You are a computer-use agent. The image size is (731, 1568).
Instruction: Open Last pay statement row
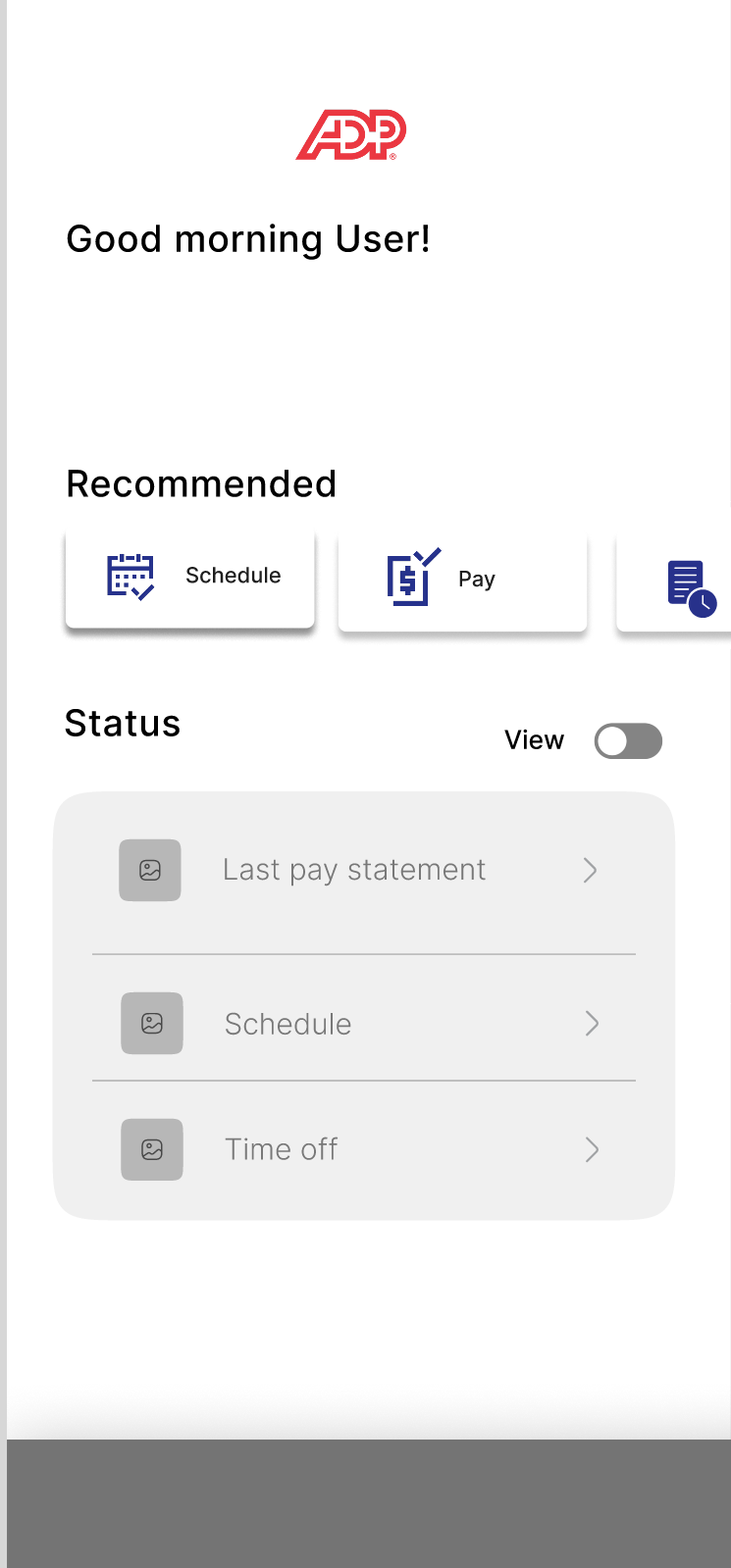(x=363, y=871)
